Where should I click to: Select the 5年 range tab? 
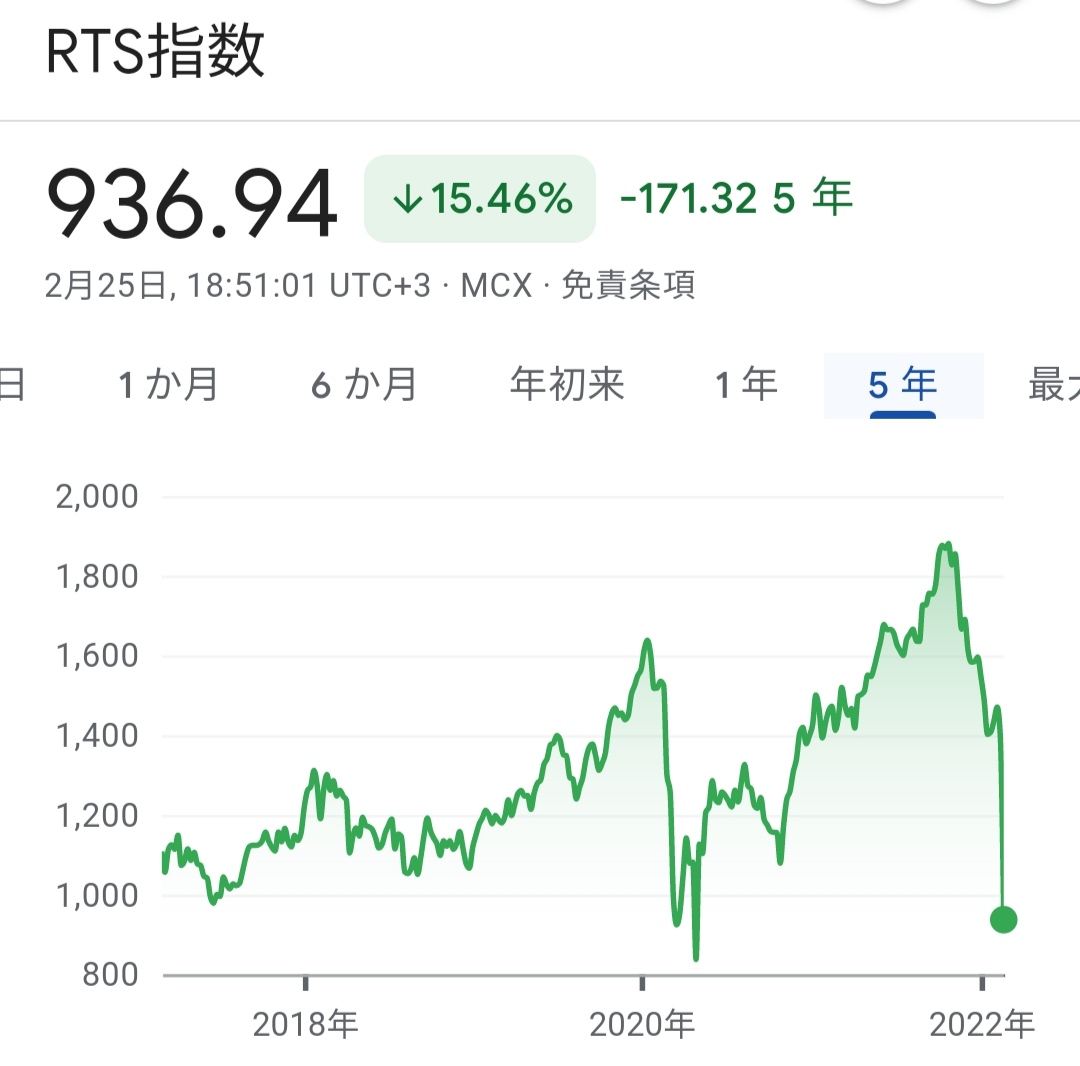pyautogui.click(x=903, y=385)
